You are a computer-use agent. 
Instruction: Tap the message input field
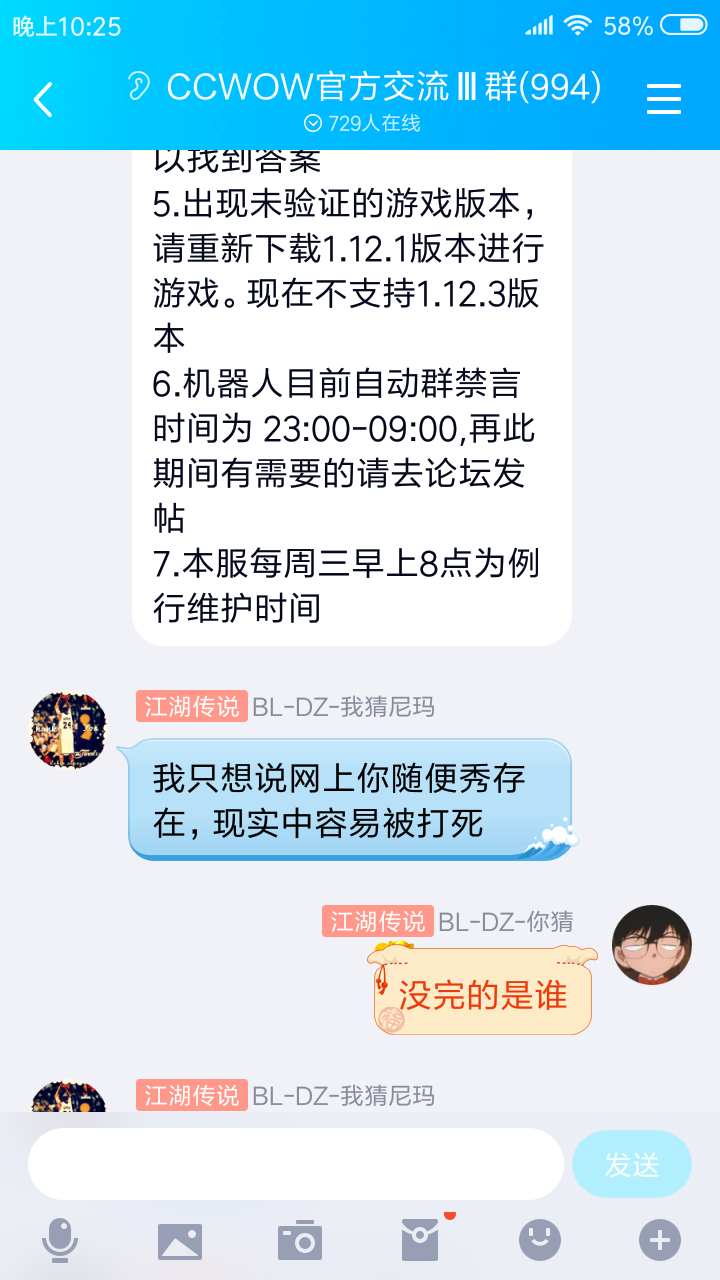tap(295, 1163)
